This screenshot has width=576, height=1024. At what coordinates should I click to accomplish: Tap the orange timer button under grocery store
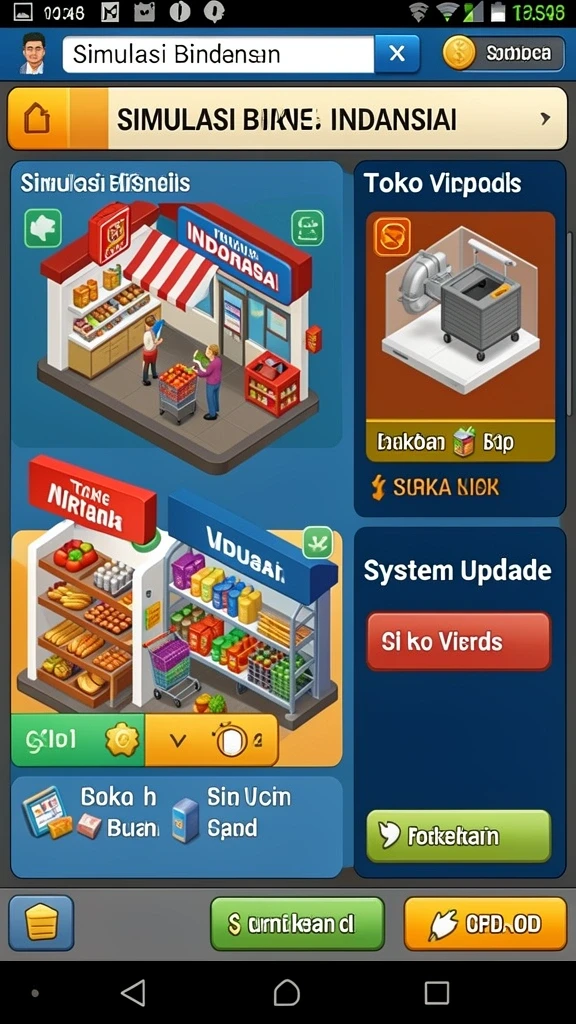[x=211, y=740]
